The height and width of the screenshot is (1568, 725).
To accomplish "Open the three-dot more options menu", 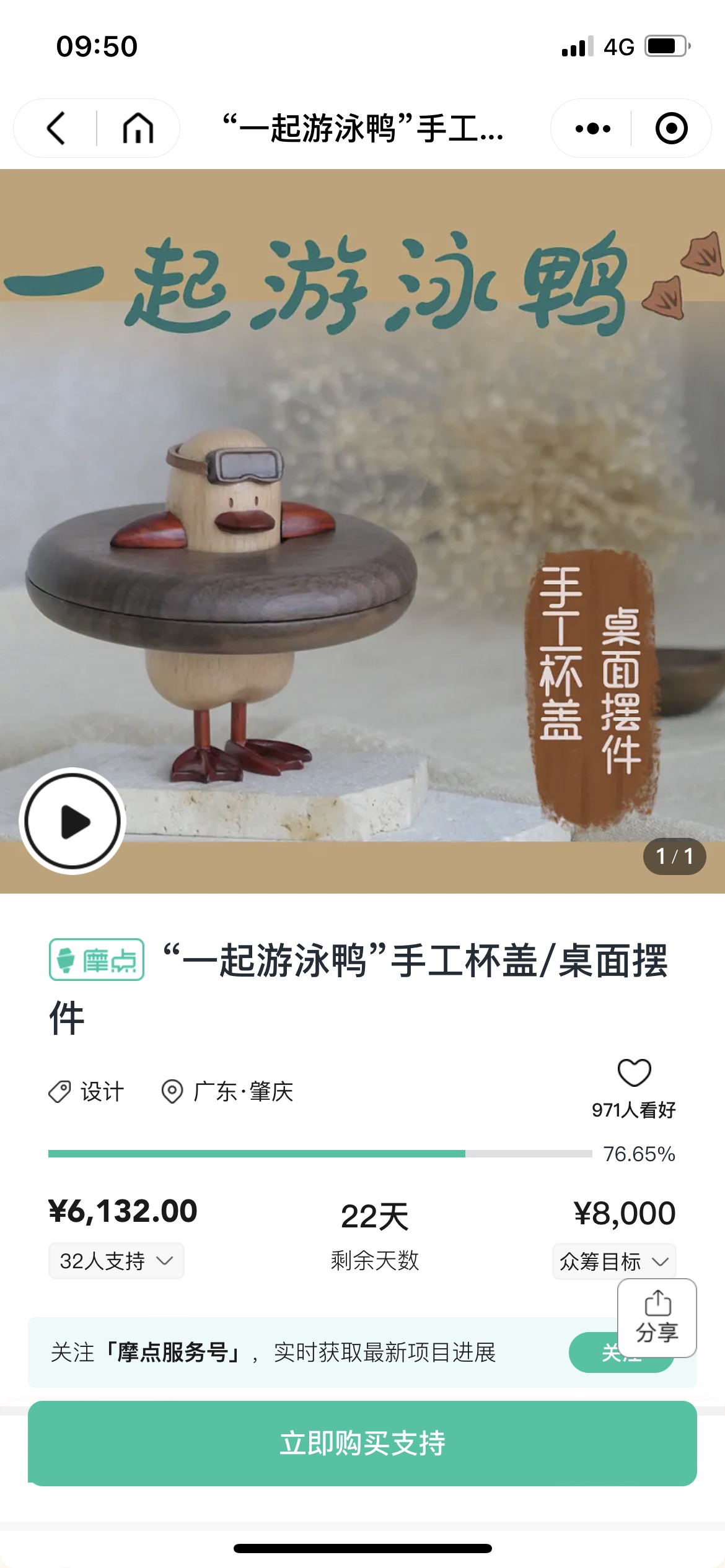I will 592,128.
